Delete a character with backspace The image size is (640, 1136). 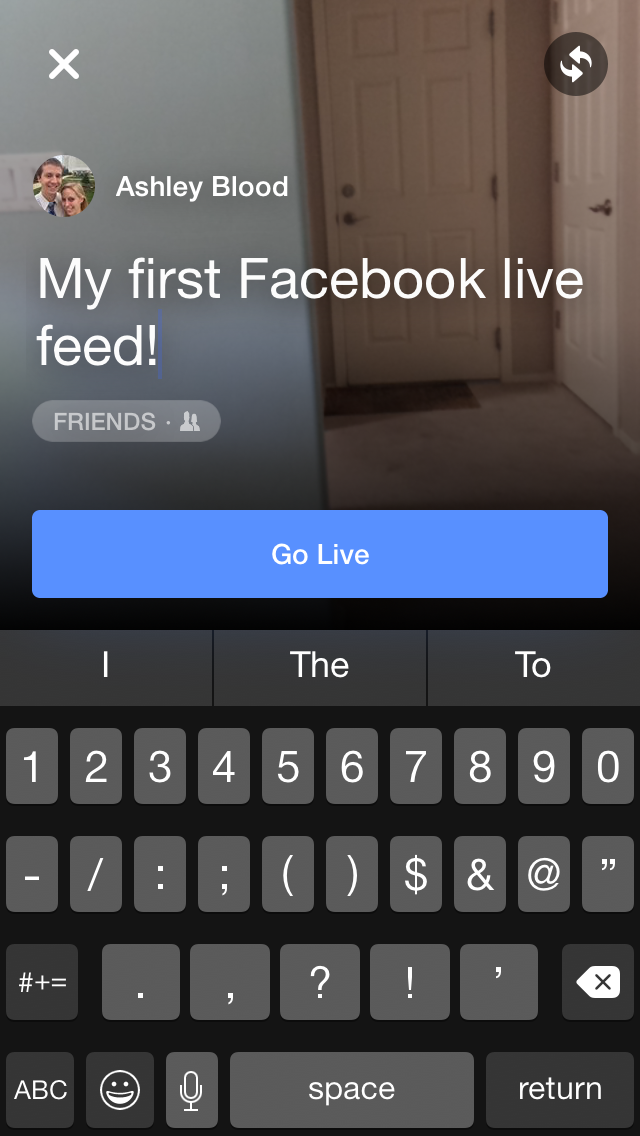(x=598, y=982)
